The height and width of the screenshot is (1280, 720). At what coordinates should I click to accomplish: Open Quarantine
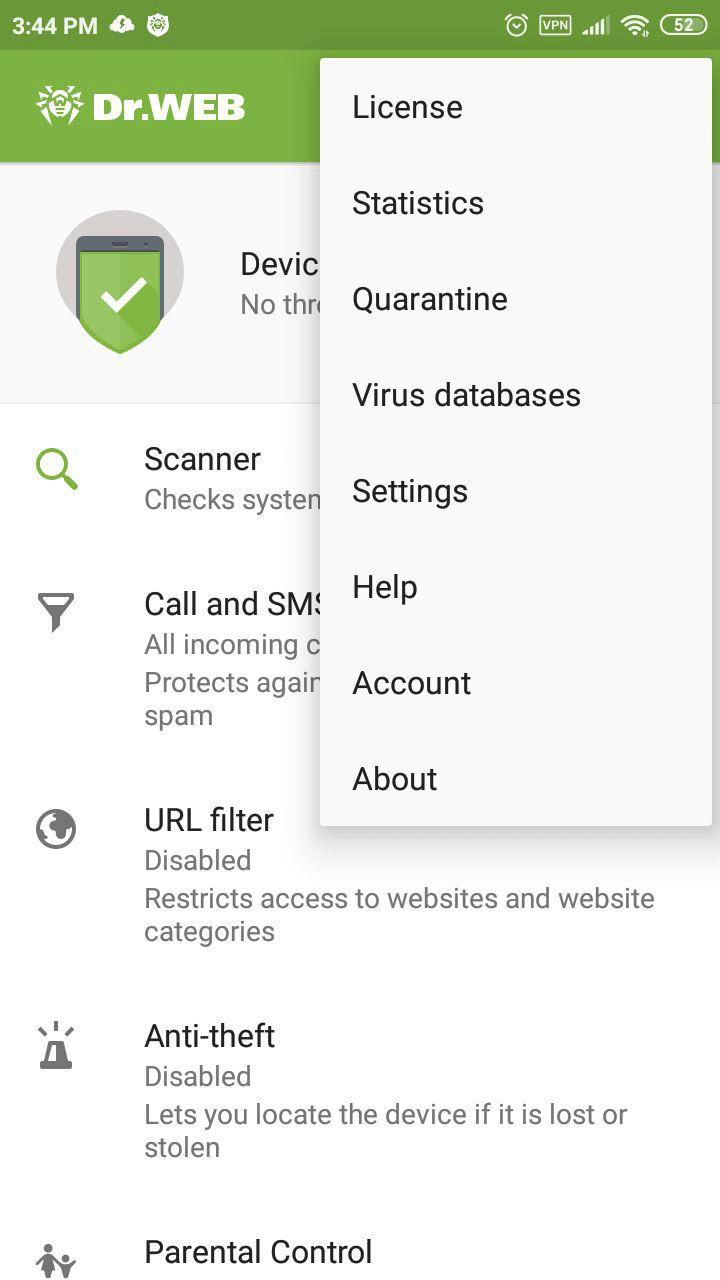click(515, 299)
